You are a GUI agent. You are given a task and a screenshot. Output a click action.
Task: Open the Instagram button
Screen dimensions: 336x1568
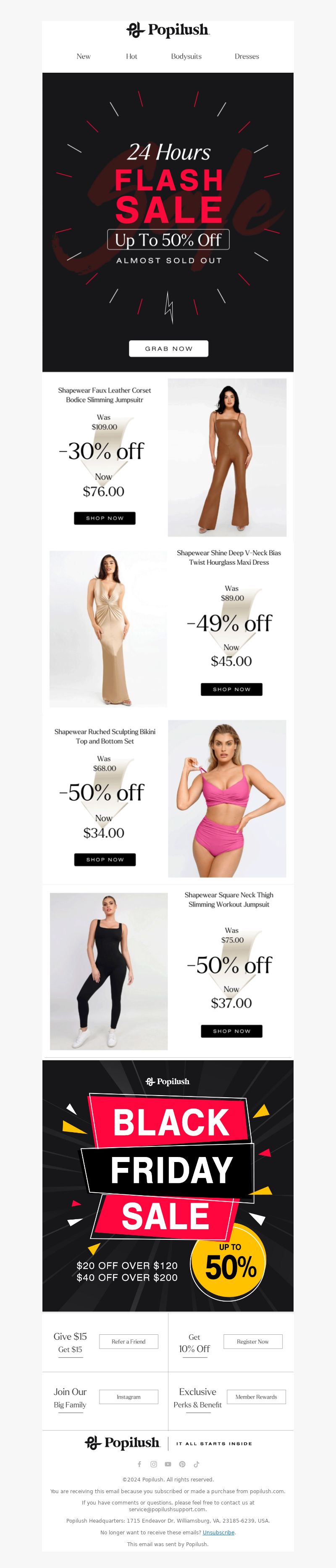click(129, 1397)
